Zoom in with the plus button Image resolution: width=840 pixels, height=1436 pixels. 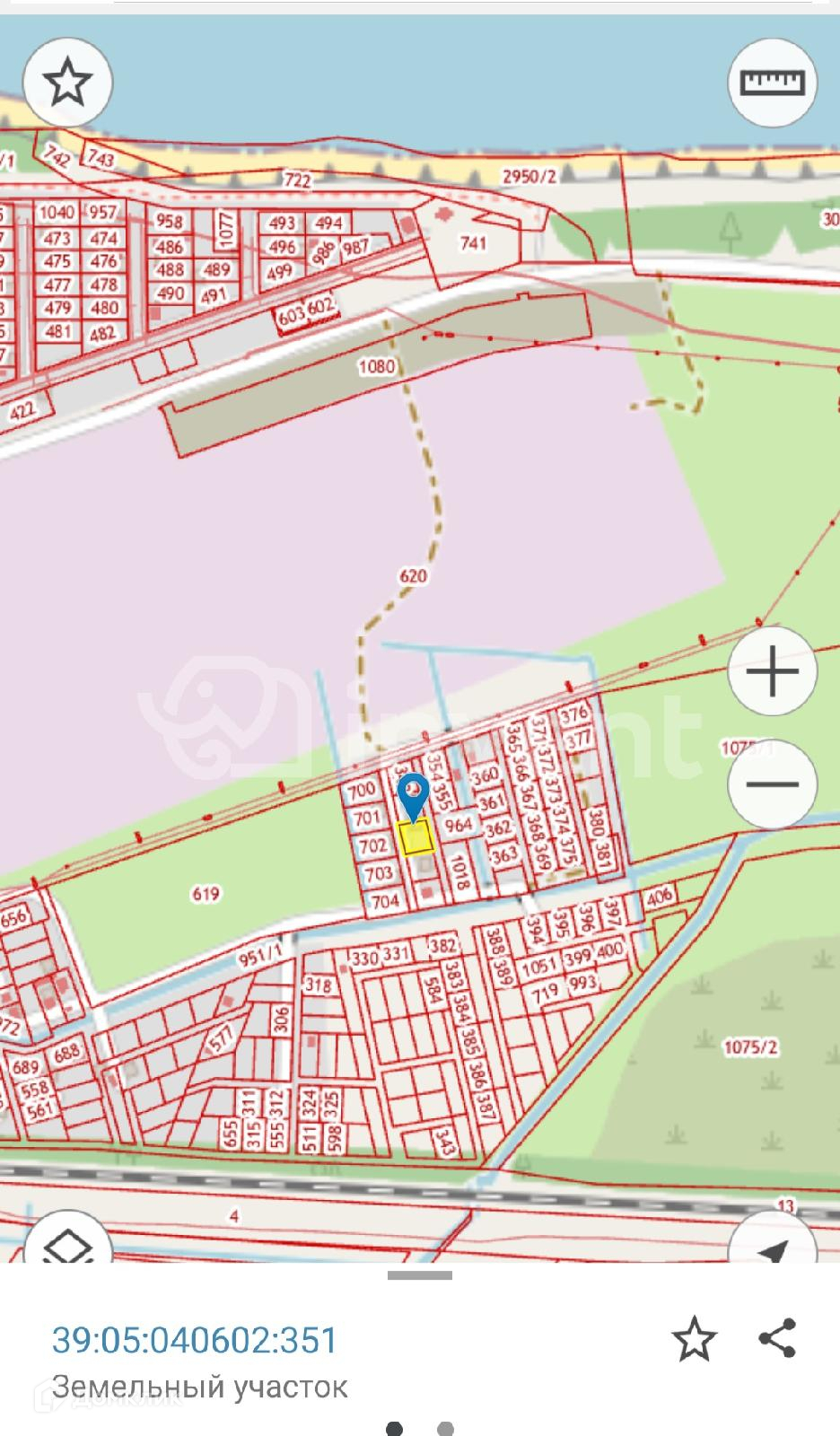(772, 670)
